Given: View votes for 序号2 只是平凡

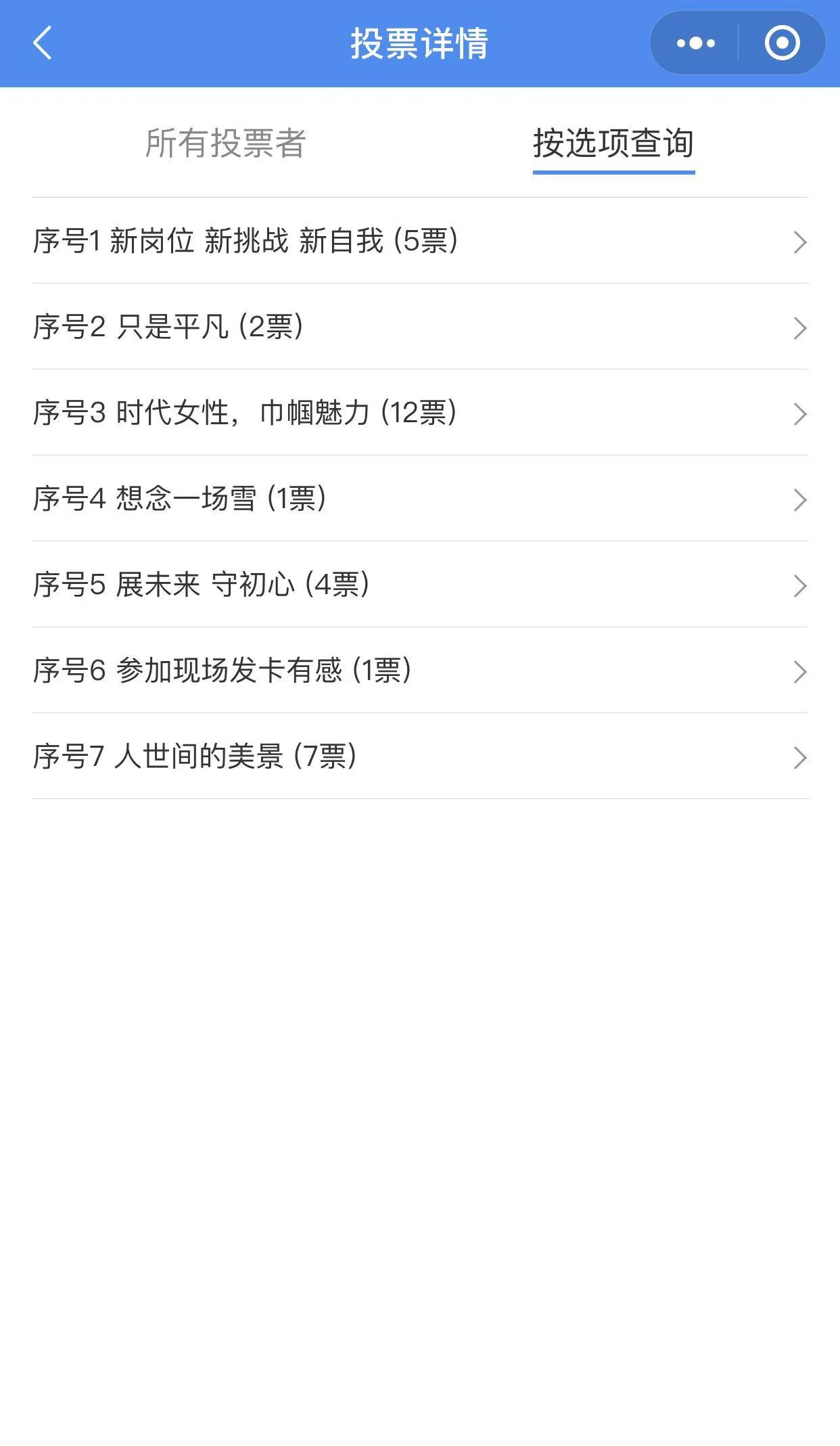Looking at the screenshot, I should tap(420, 327).
